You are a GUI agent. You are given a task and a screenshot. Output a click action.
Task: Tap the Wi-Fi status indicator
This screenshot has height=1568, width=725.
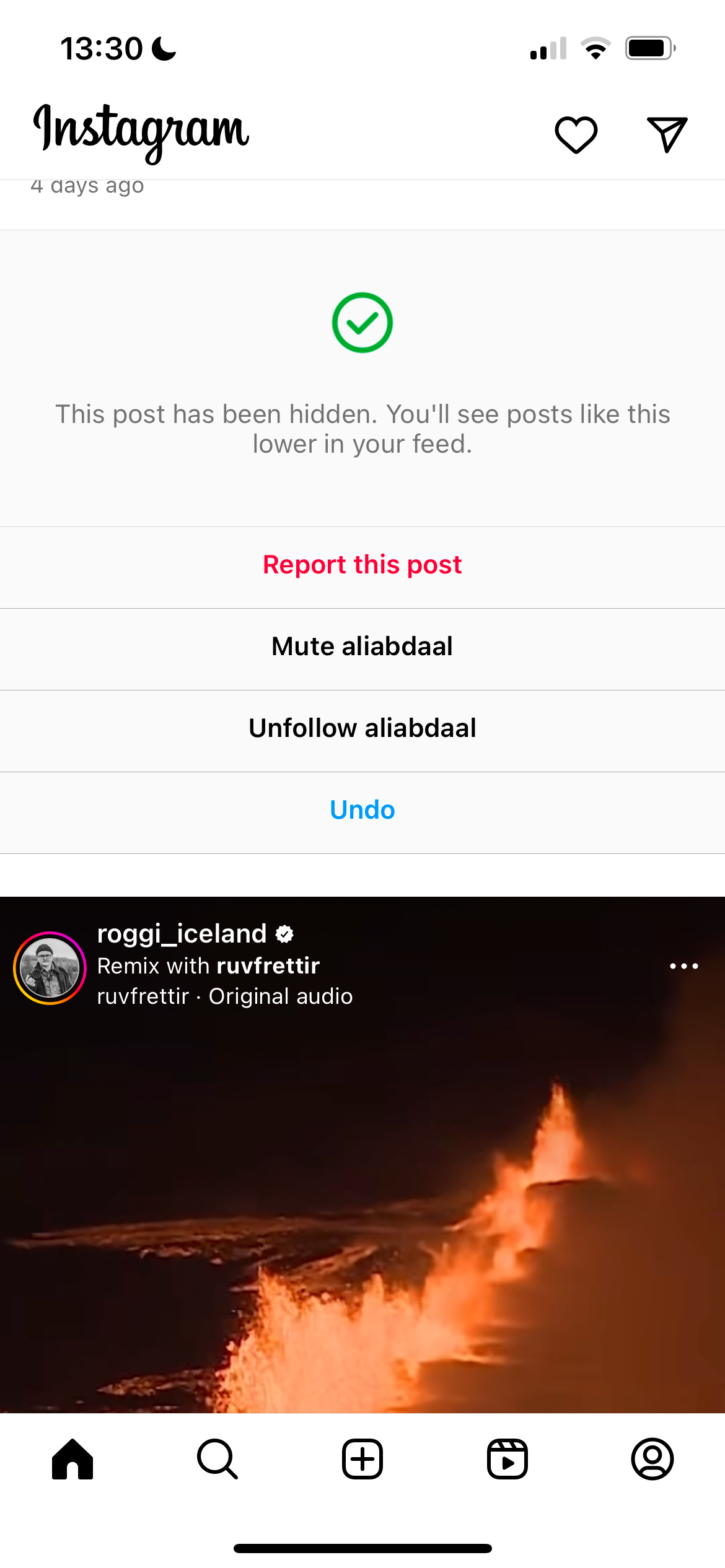[x=596, y=48]
